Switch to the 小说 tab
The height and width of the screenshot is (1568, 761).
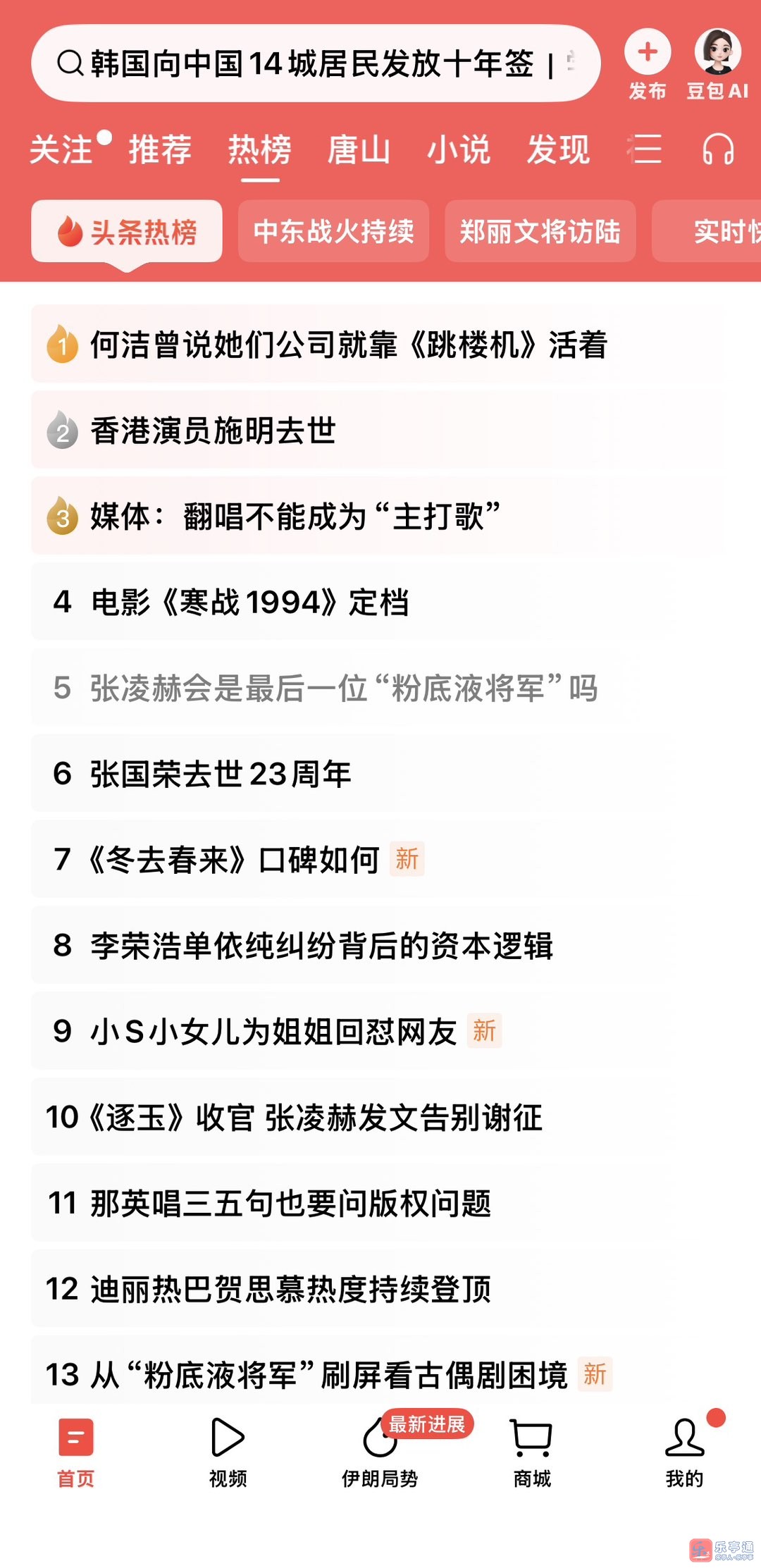pyautogui.click(x=459, y=149)
